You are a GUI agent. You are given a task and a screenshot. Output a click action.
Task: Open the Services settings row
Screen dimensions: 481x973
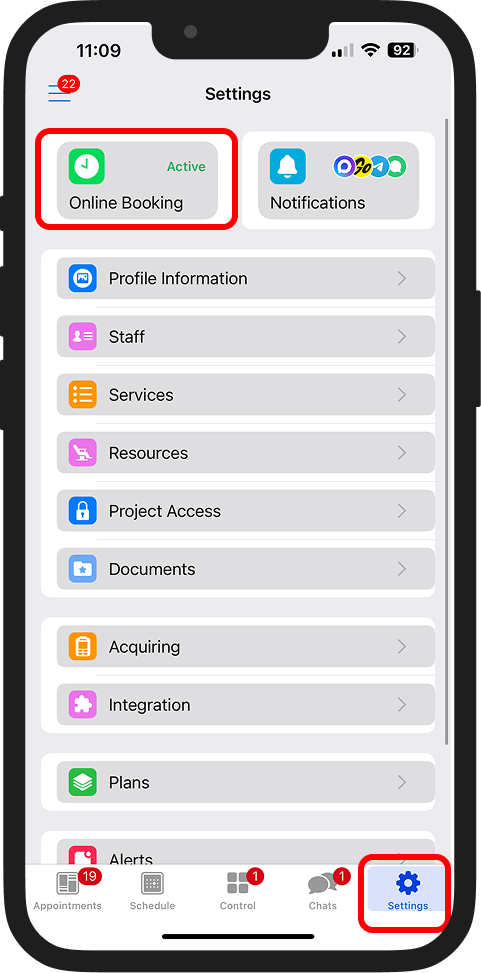tap(246, 395)
